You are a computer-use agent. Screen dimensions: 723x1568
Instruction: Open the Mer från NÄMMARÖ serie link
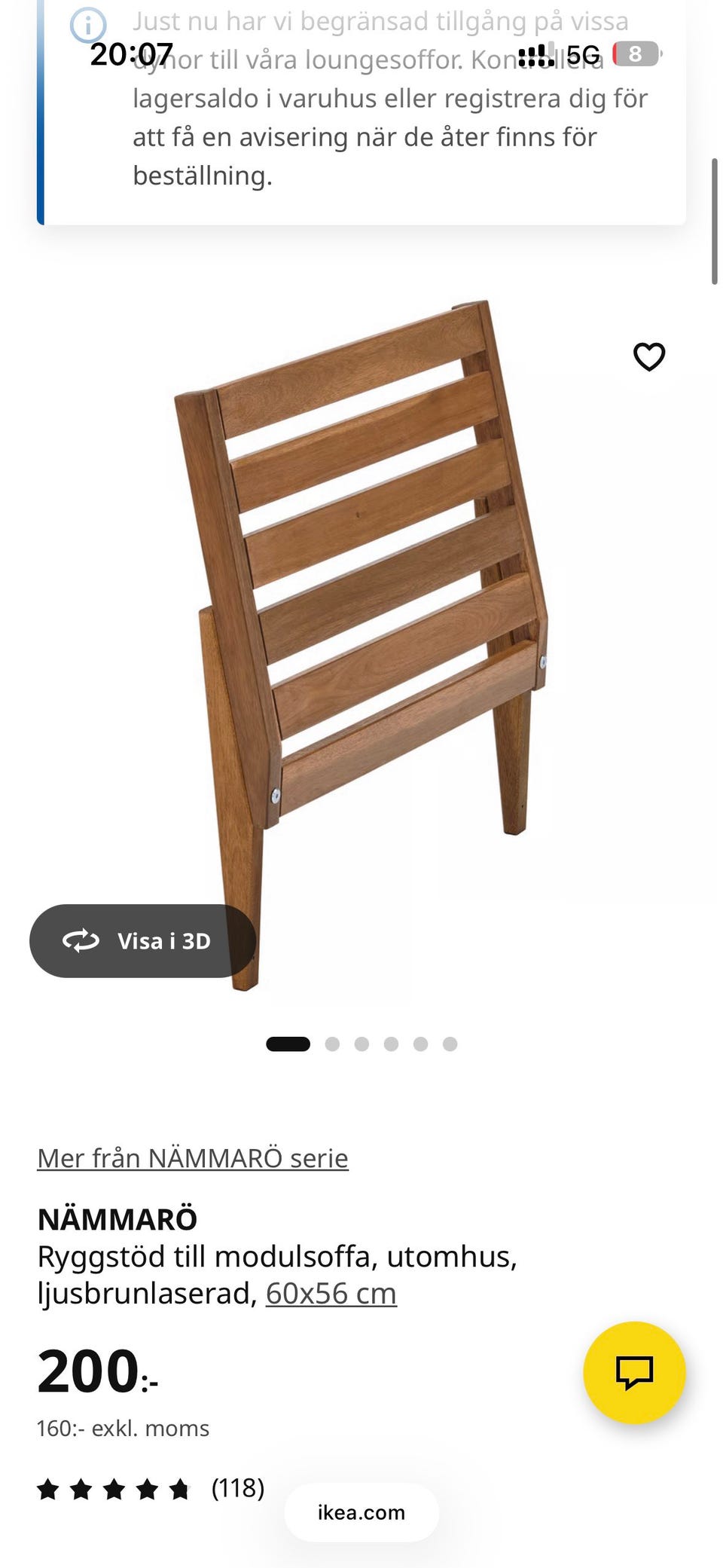tap(193, 1157)
